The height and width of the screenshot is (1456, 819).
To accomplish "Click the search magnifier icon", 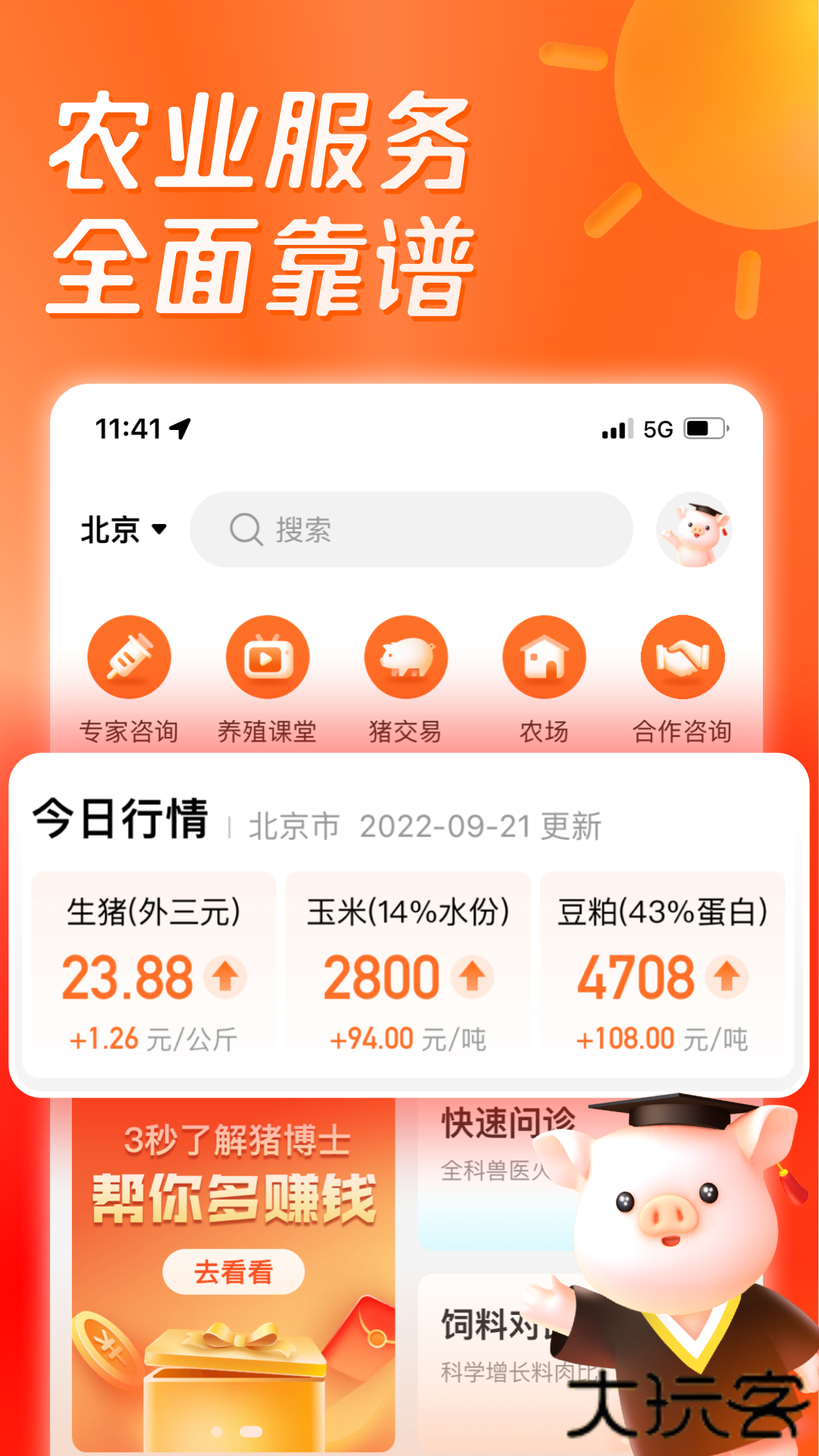I will coord(244,530).
